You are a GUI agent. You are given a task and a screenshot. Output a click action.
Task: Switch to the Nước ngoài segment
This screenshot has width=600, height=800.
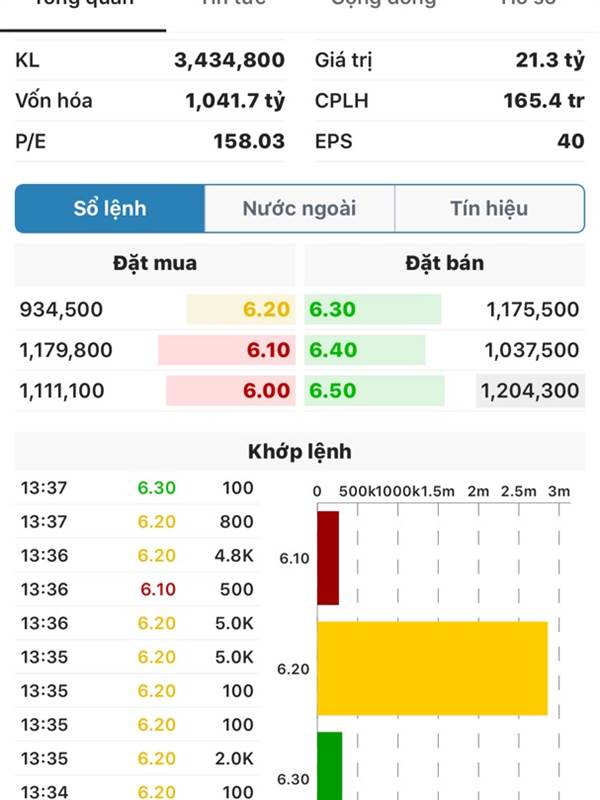[x=299, y=209]
